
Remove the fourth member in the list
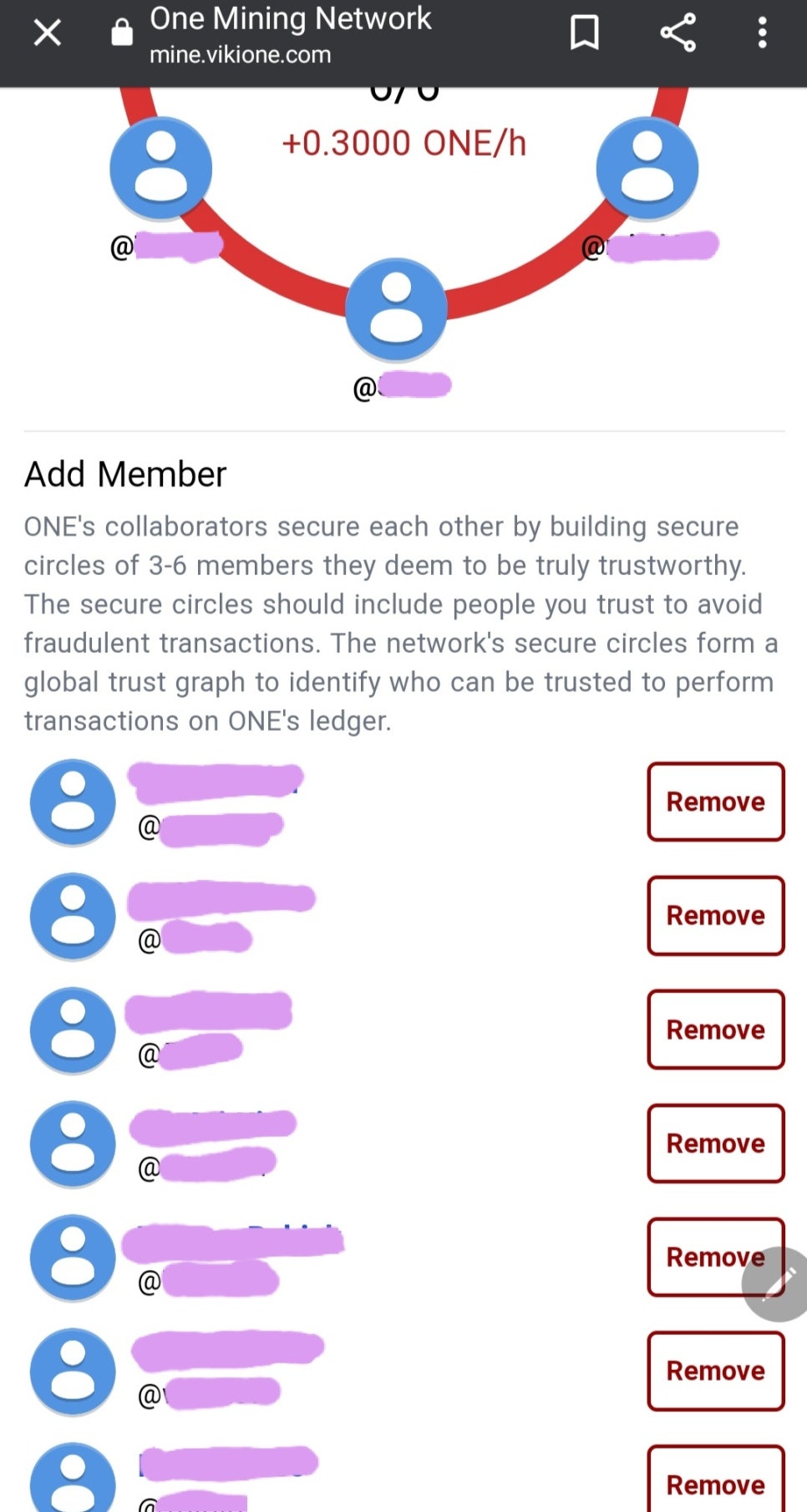click(715, 1143)
